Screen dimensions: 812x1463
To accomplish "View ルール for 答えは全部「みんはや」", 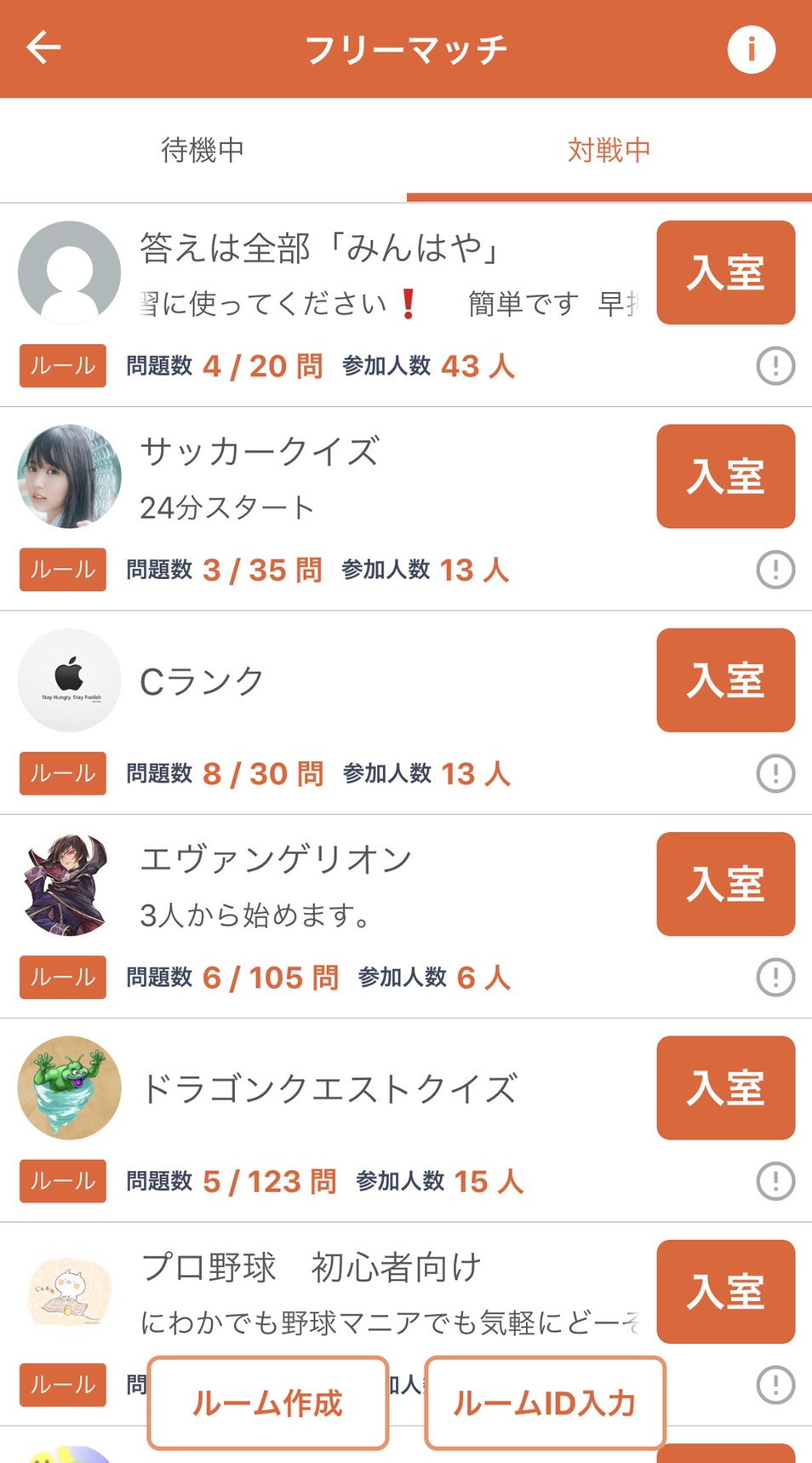I will pos(63,366).
